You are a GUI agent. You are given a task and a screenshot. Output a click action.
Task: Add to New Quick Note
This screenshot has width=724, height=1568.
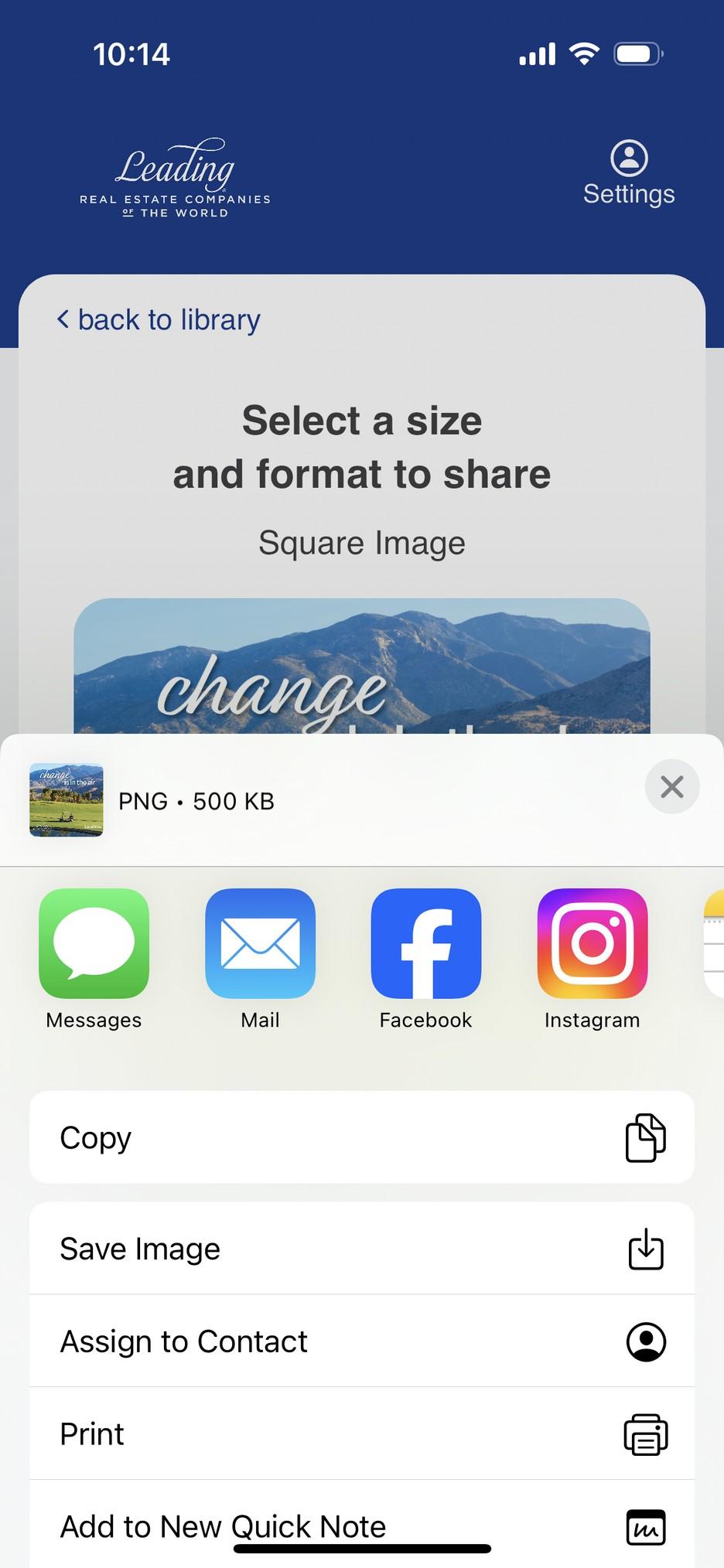click(361, 1525)
